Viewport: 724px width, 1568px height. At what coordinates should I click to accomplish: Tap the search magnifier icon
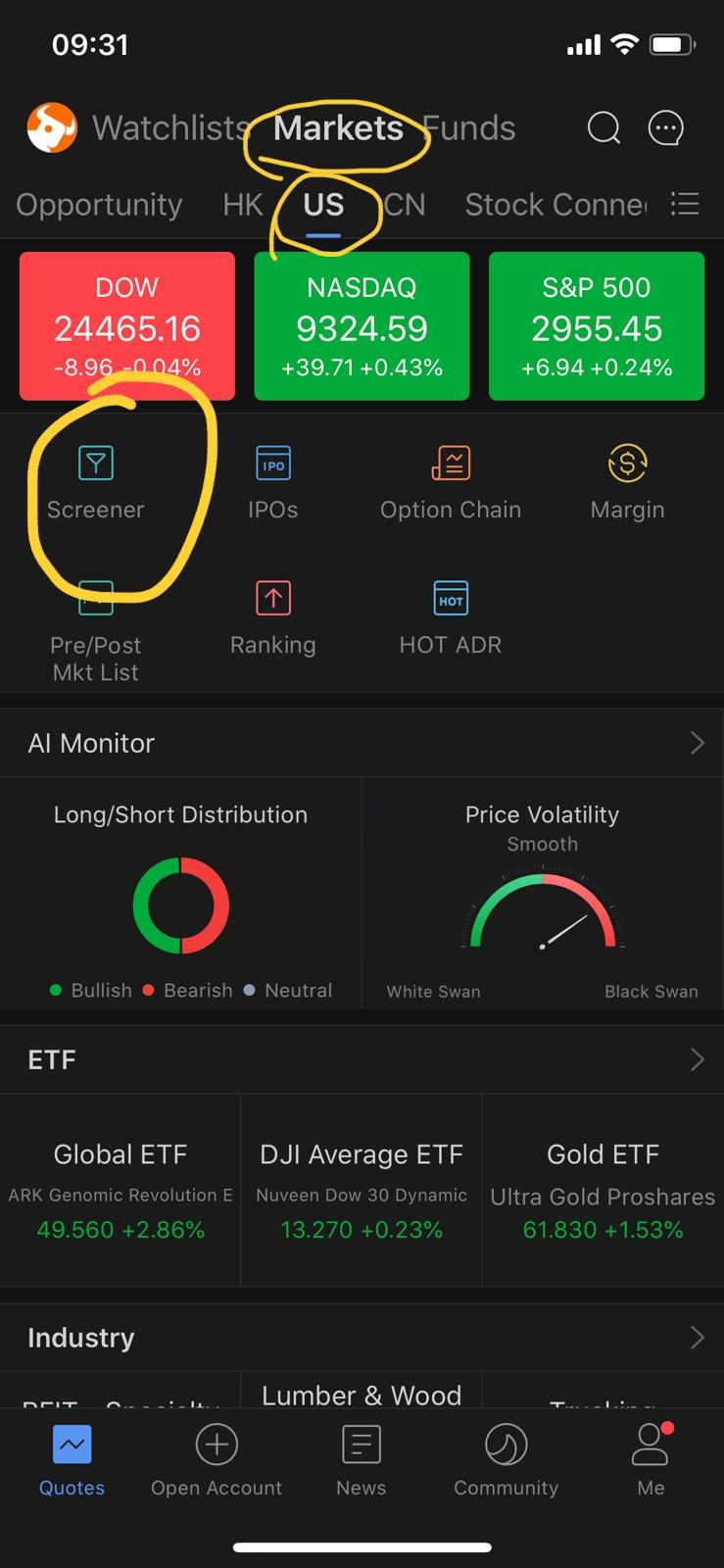point(603,127)
